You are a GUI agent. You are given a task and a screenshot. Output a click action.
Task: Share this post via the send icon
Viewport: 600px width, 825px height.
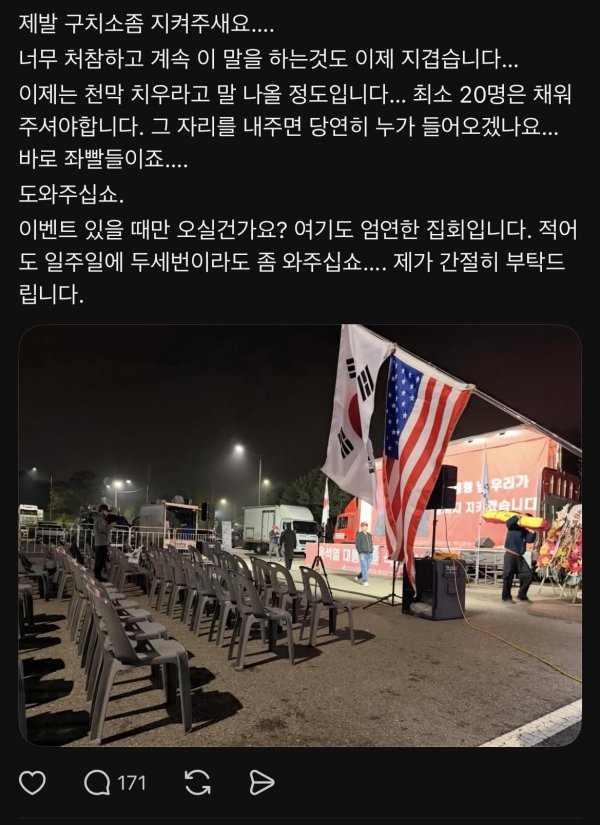(261, 782)
